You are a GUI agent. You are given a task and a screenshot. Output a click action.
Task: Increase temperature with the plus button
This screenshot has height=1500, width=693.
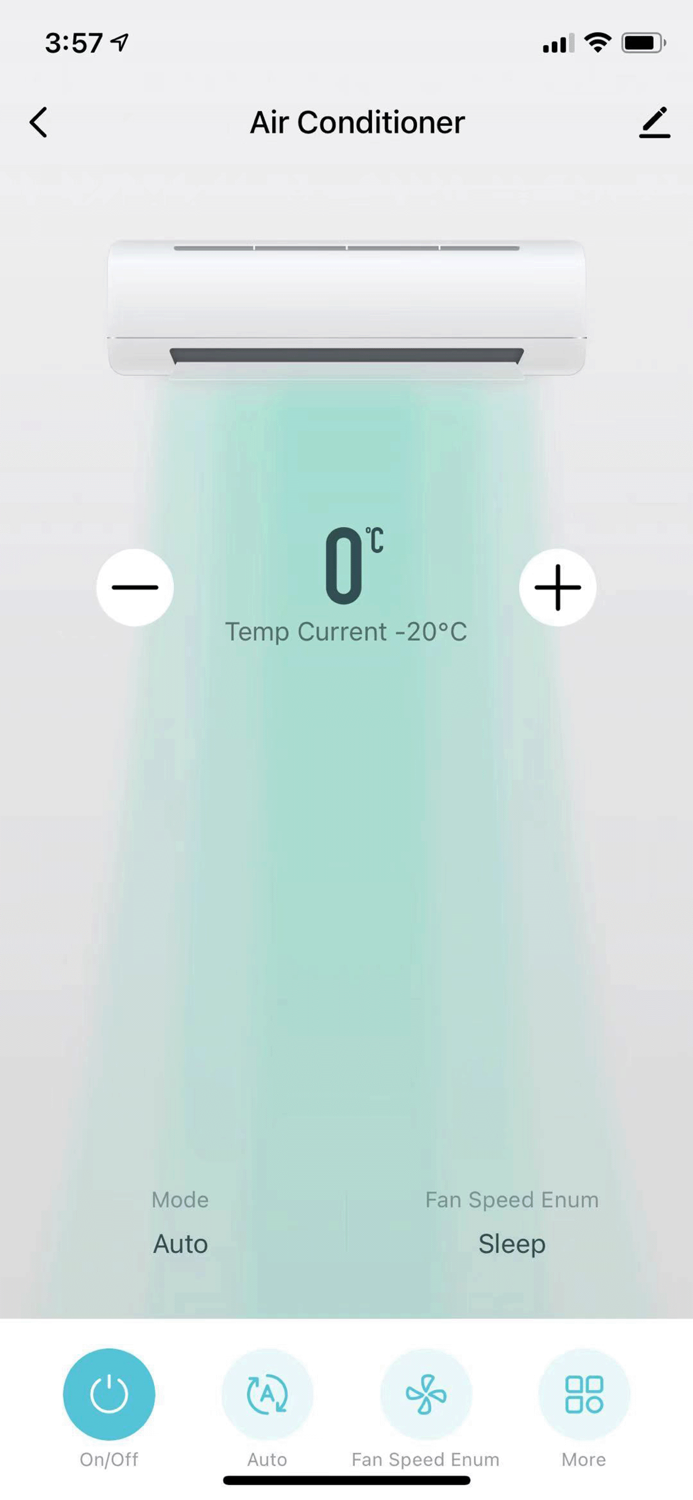pos(558,587)
